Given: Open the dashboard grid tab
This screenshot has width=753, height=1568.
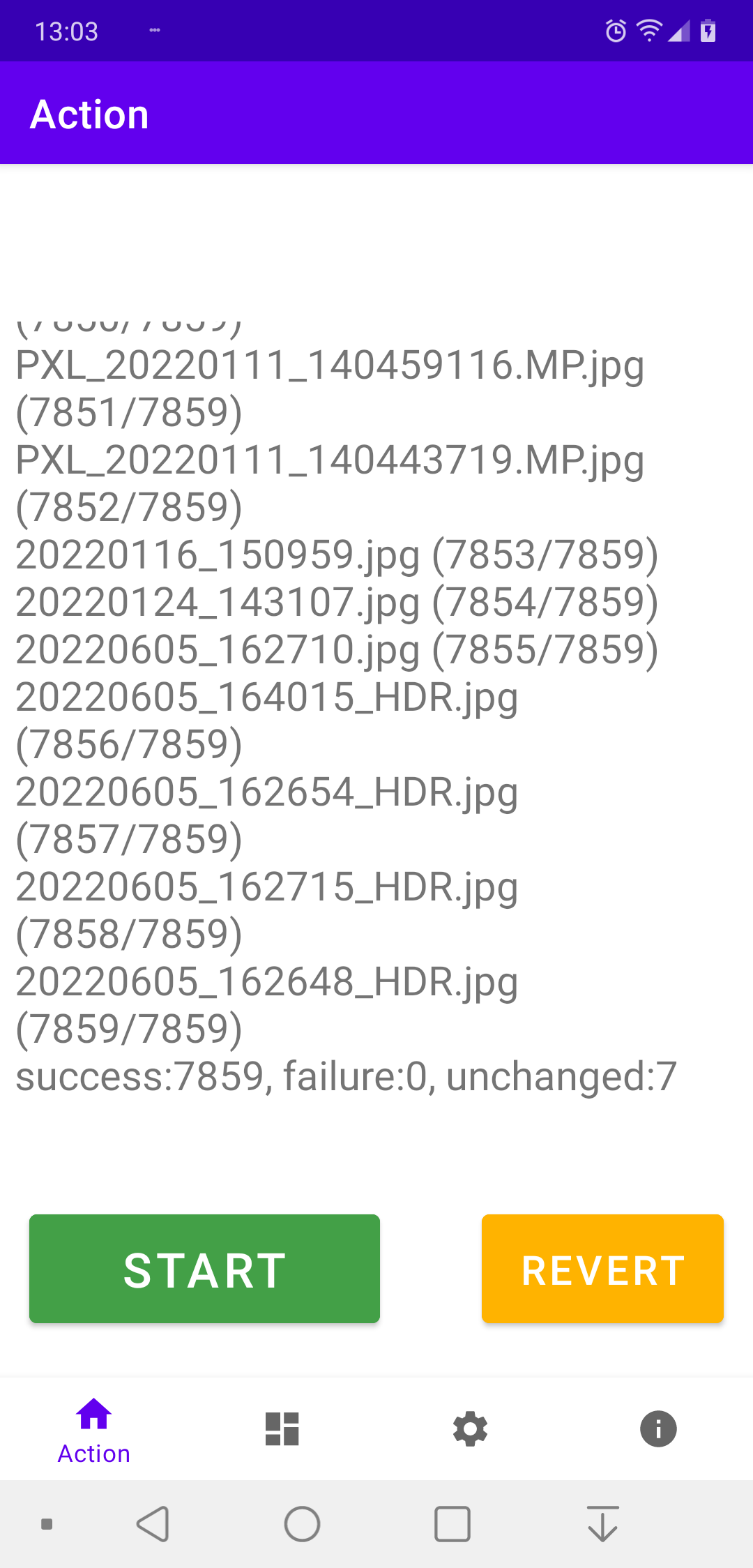Looking at the screenshot, I should pyautogui.click(x=282, y=1428).
